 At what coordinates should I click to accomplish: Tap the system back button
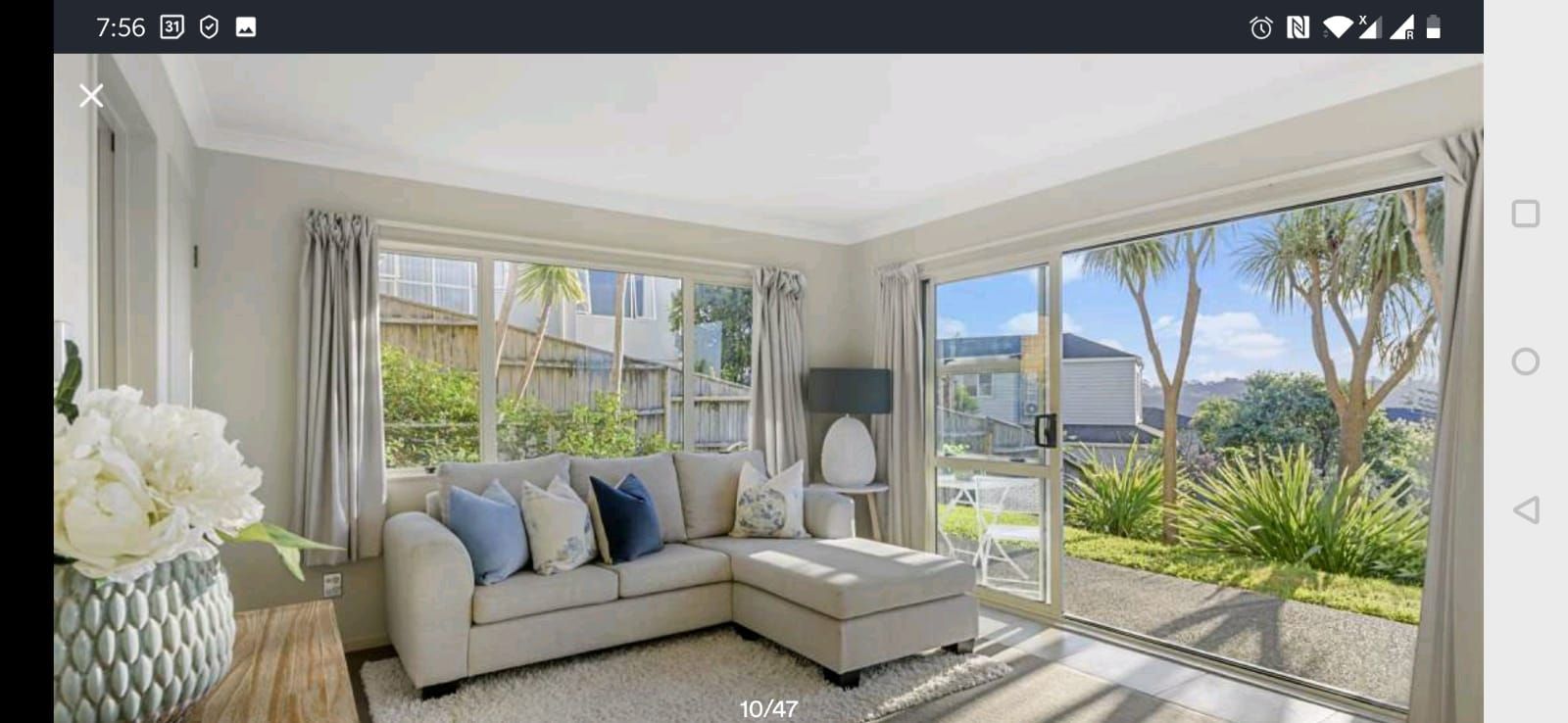pyautogui.click(x=1526, y=509)
